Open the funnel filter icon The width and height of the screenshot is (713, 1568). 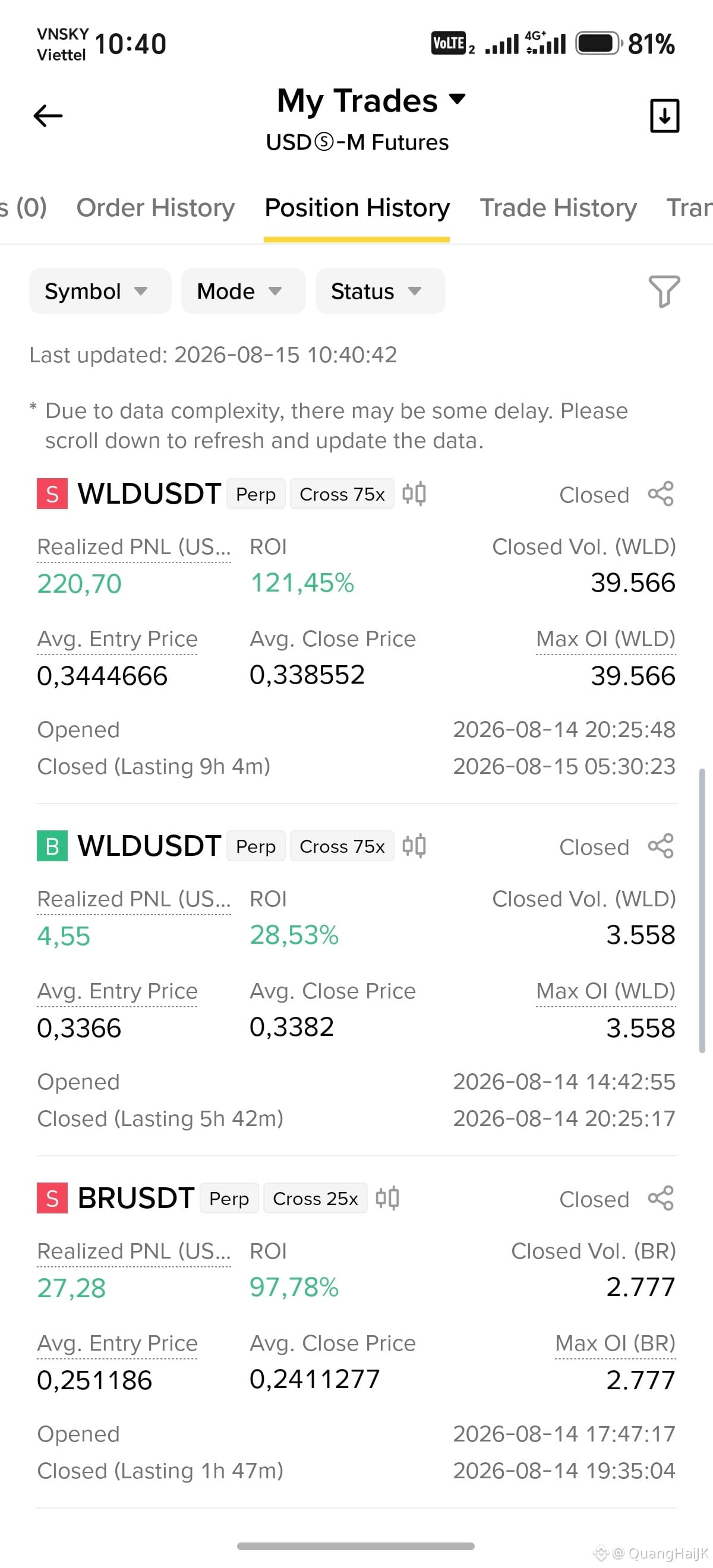[664, 291]
